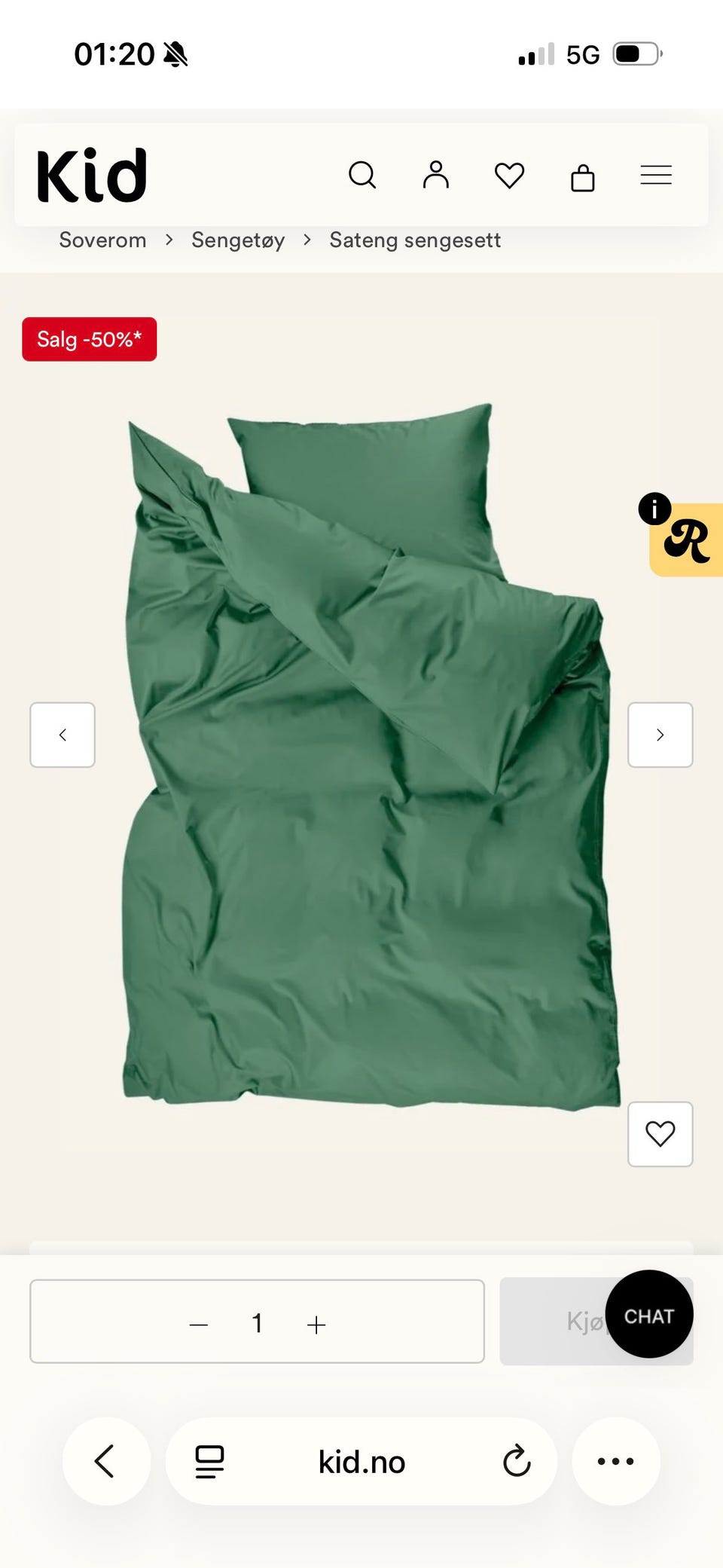Decrease the quantity with the minus button

click(x=199, y=1324)
